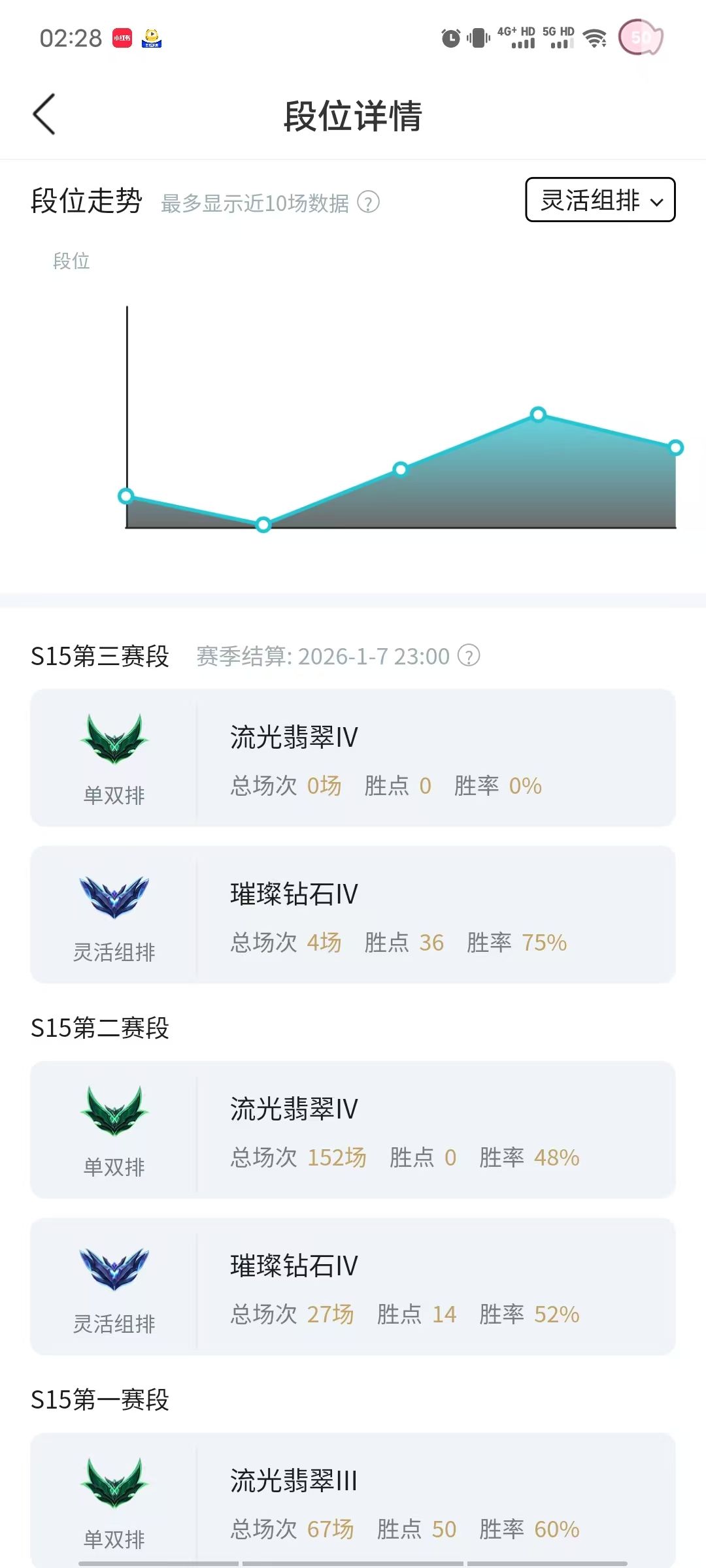Show help for 赛季结算 time
This screenshot has width=706, height=1568.
(469, 655)
